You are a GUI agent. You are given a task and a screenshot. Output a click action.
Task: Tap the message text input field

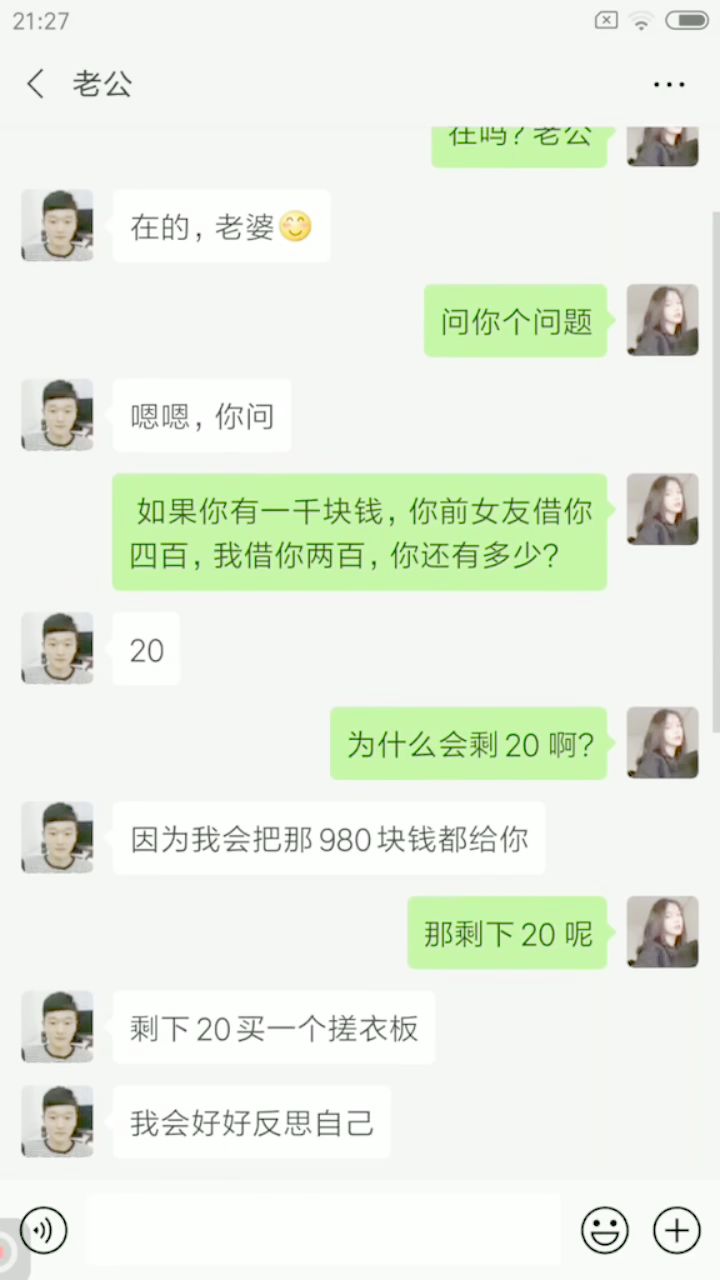tap(323, 1229)
